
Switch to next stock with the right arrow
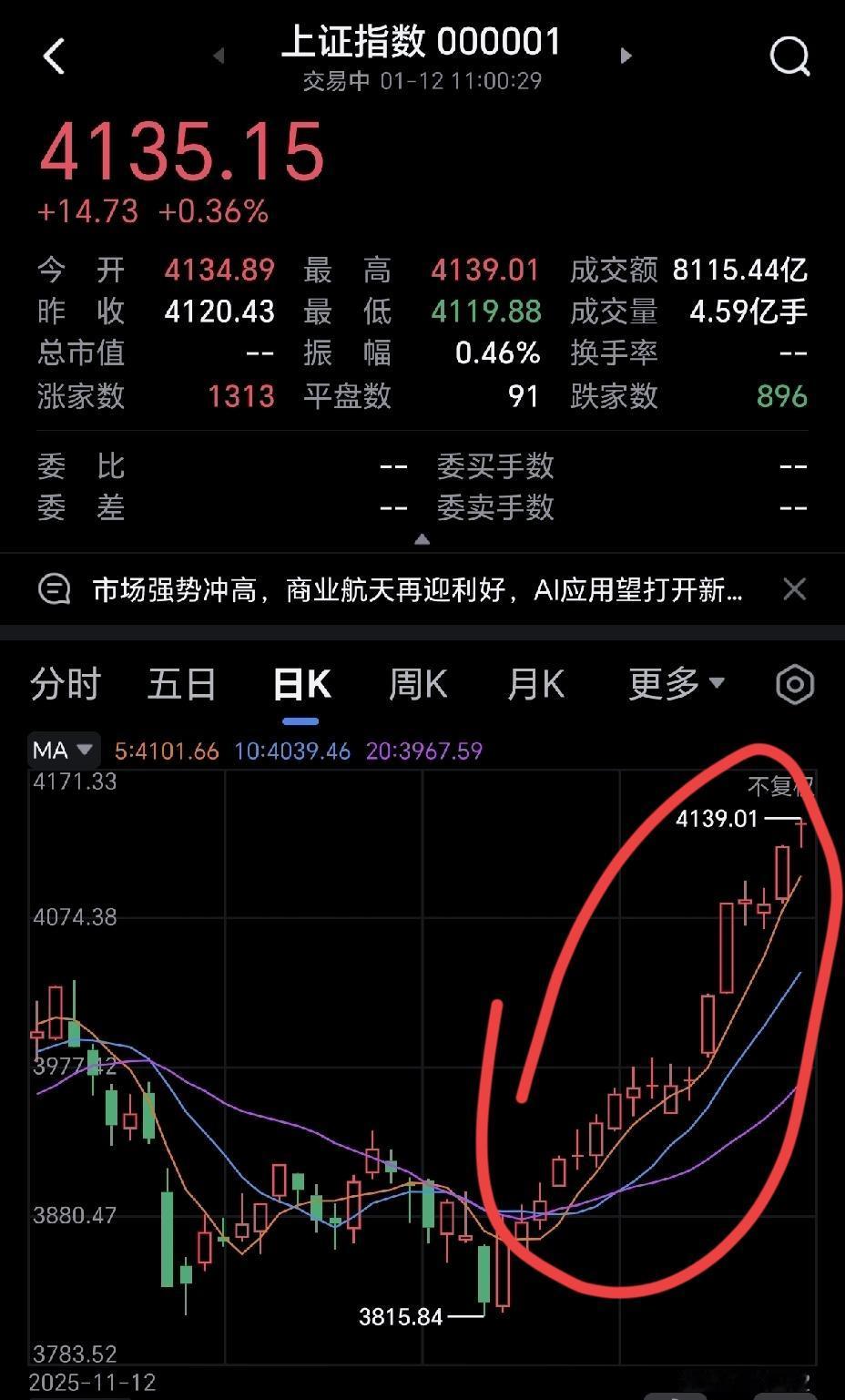coord(626,55)
